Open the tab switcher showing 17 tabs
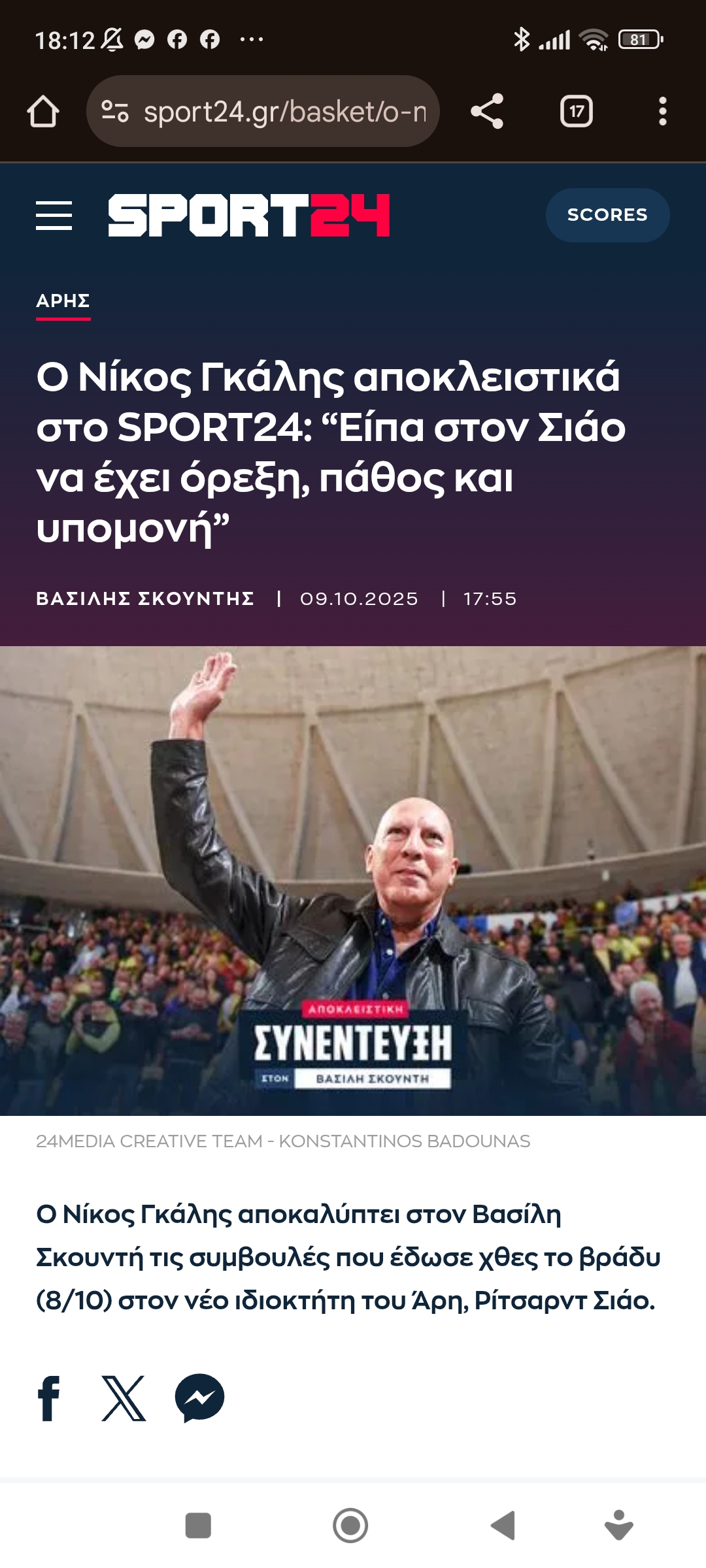The image size is (706, 1568). 576,112
